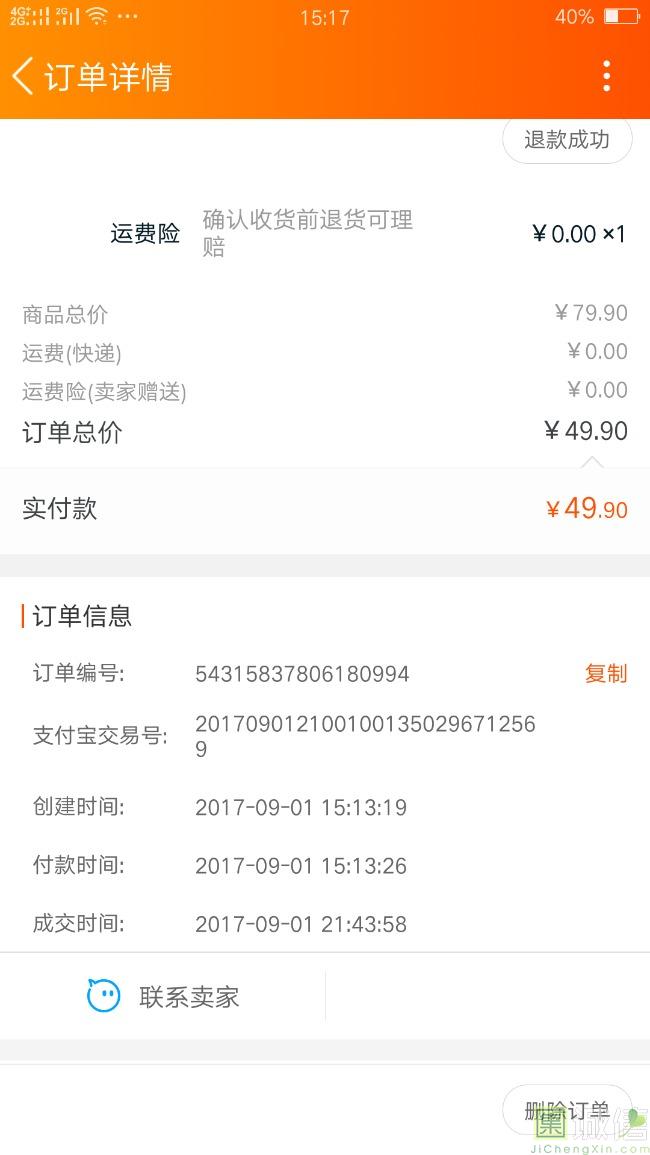Tap the 退款成功 button
Viewport: 650px width, 1155px height.
point(567,140)
